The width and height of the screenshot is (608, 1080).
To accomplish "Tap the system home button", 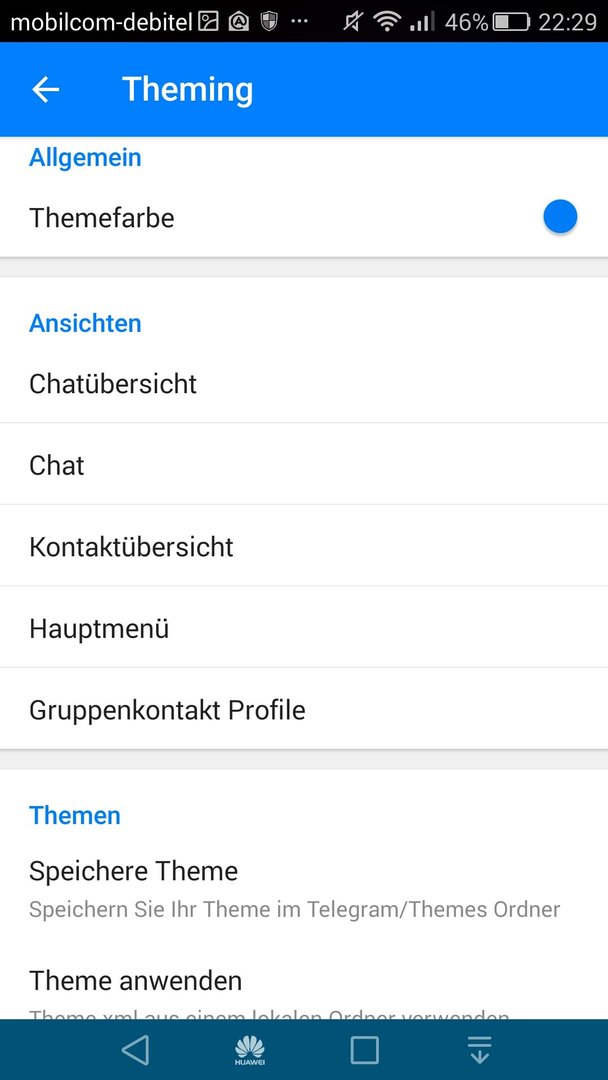I will [x=249, y=1050].
